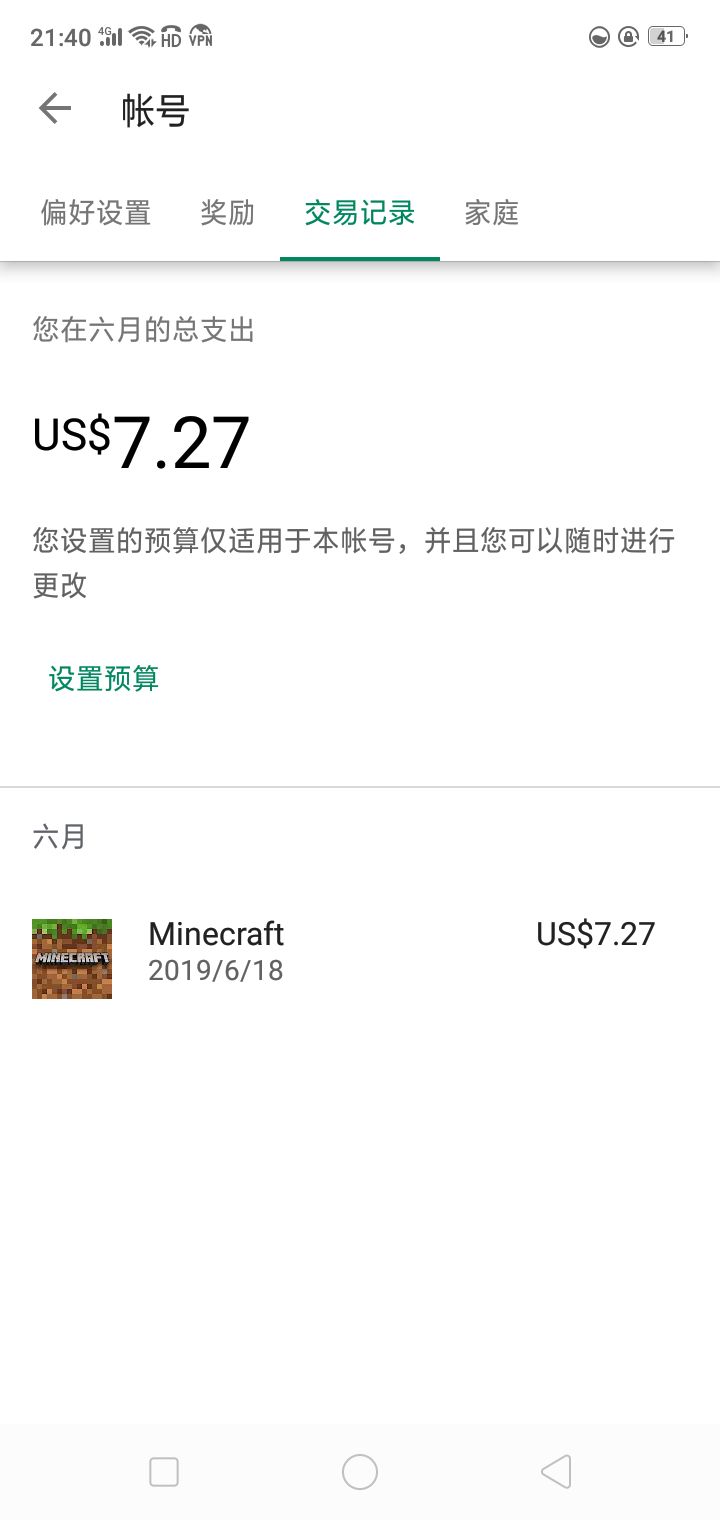Tap 设置预算 to set a budget
The image size is (720, 1520).
click(104, 678)
